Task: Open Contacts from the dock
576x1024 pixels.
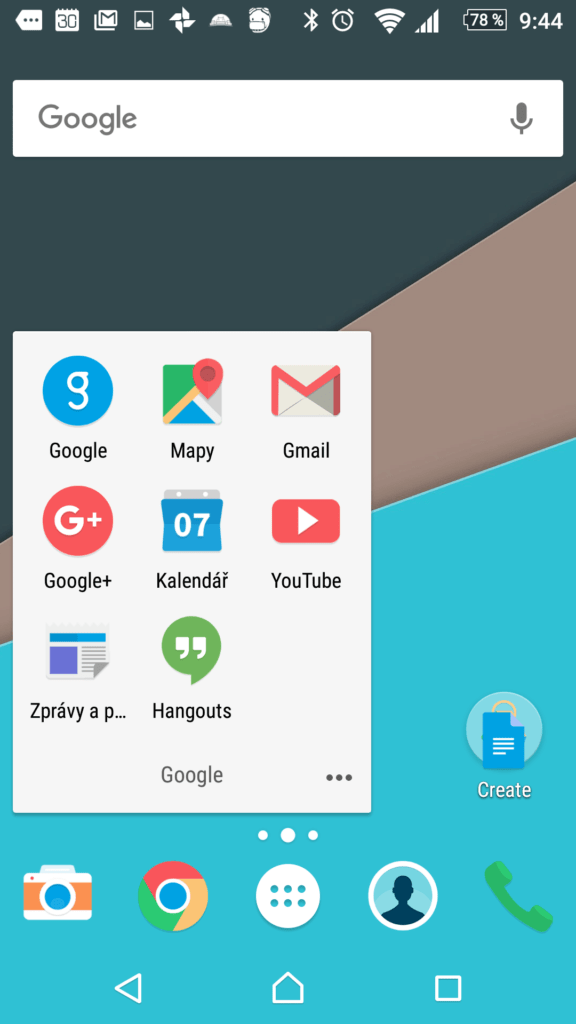Action: pyautogui.click(x=403, y=895)
